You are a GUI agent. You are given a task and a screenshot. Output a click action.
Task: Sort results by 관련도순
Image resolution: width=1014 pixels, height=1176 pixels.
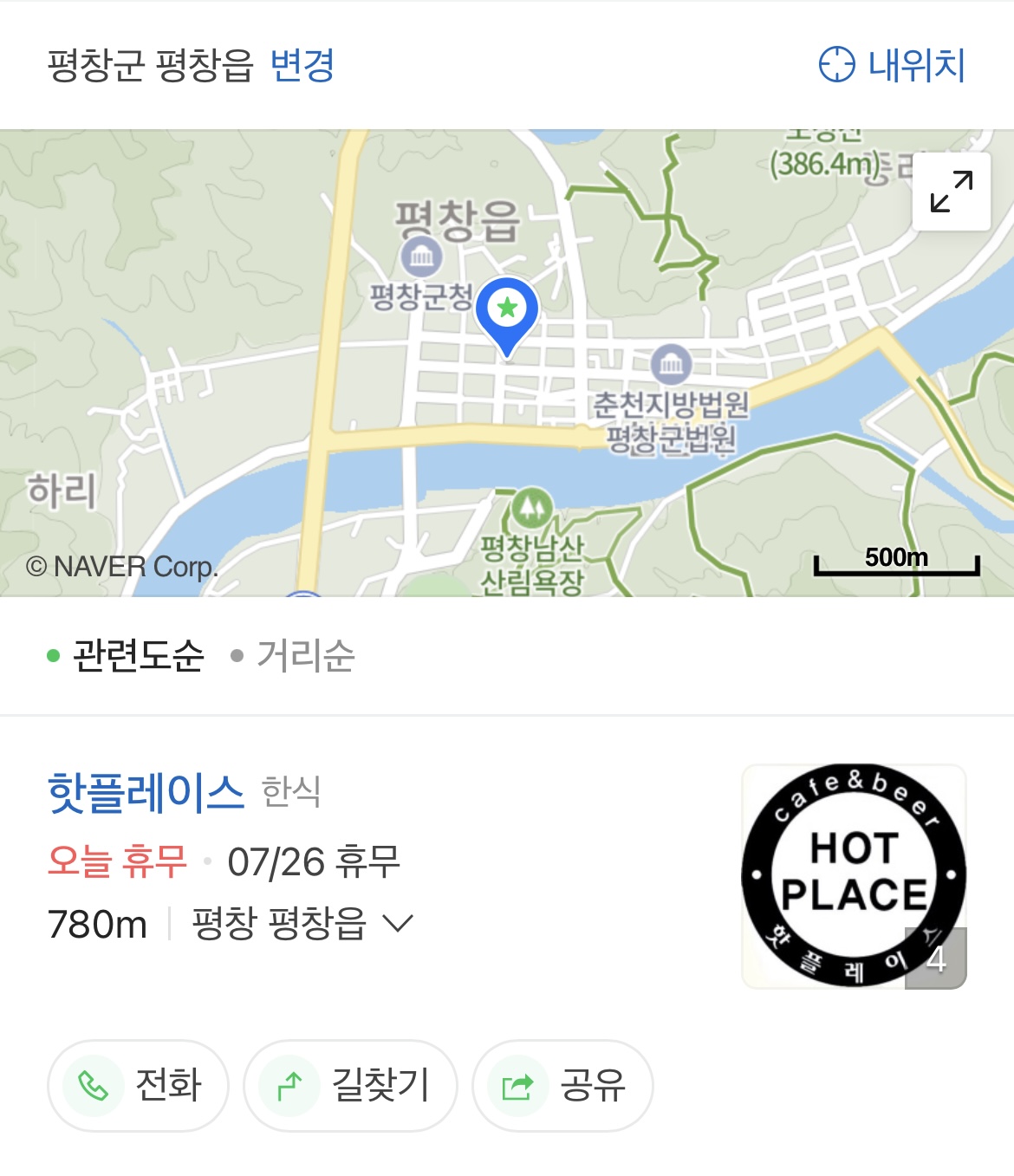(x=127, y=656)
